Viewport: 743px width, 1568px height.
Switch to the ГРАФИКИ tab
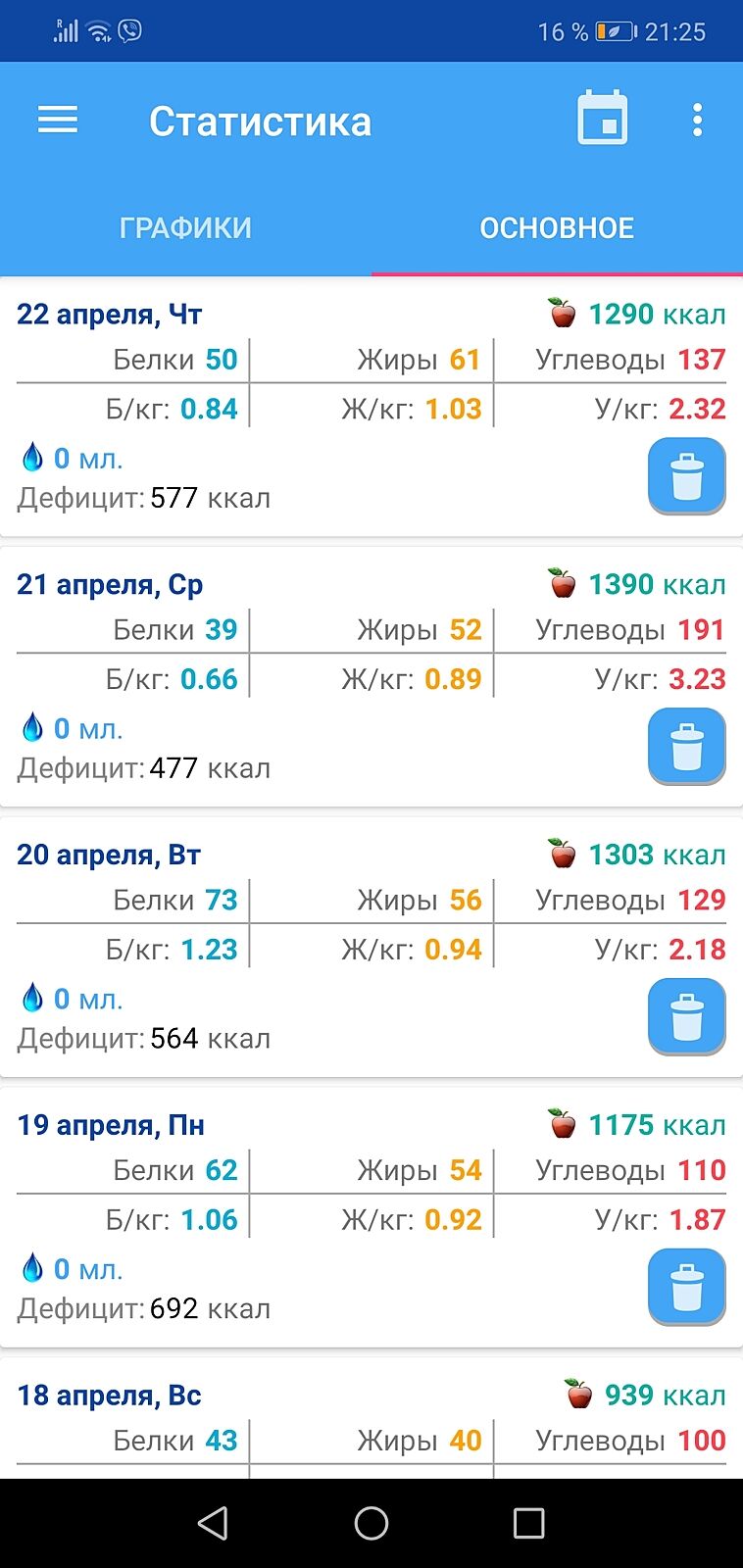tap(185, 228)
